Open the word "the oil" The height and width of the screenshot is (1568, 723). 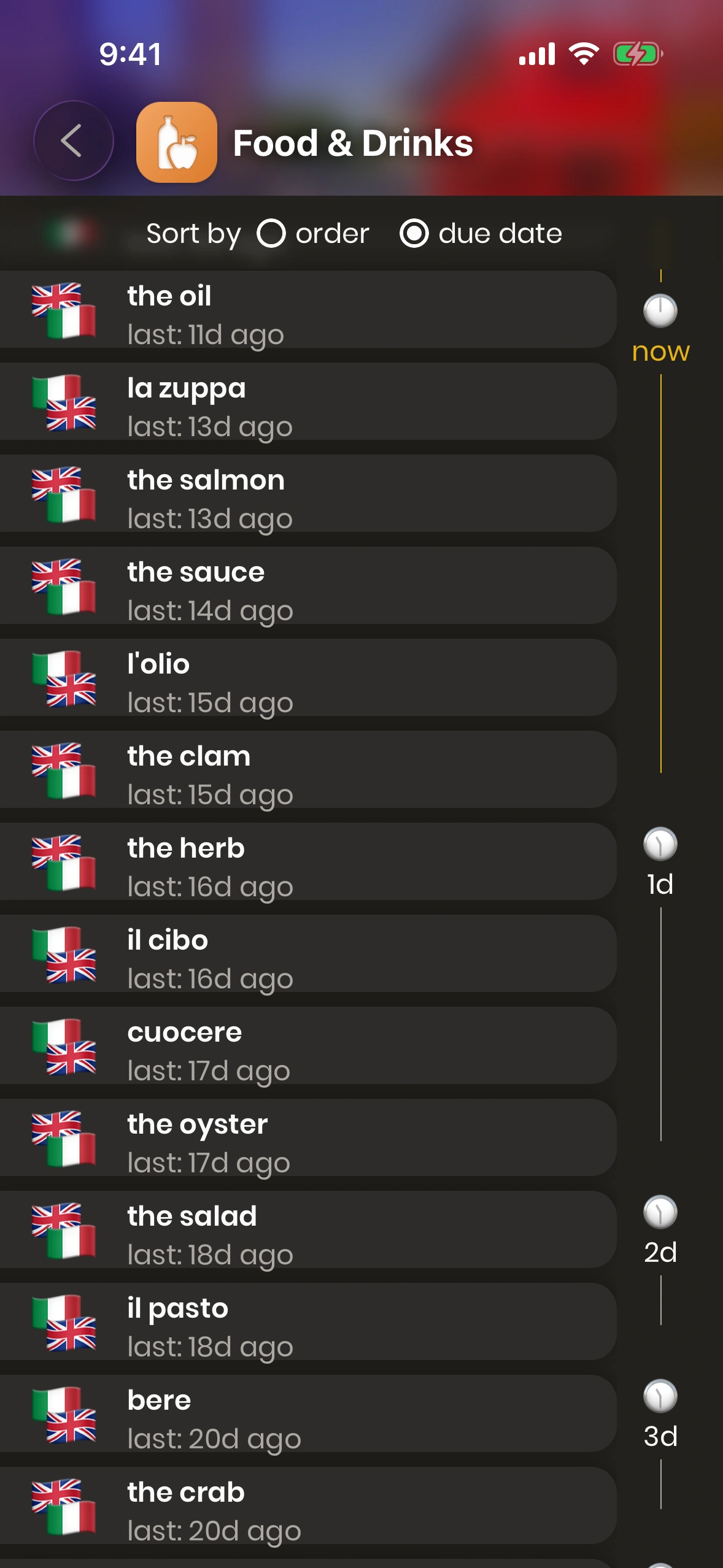[307, 310]
